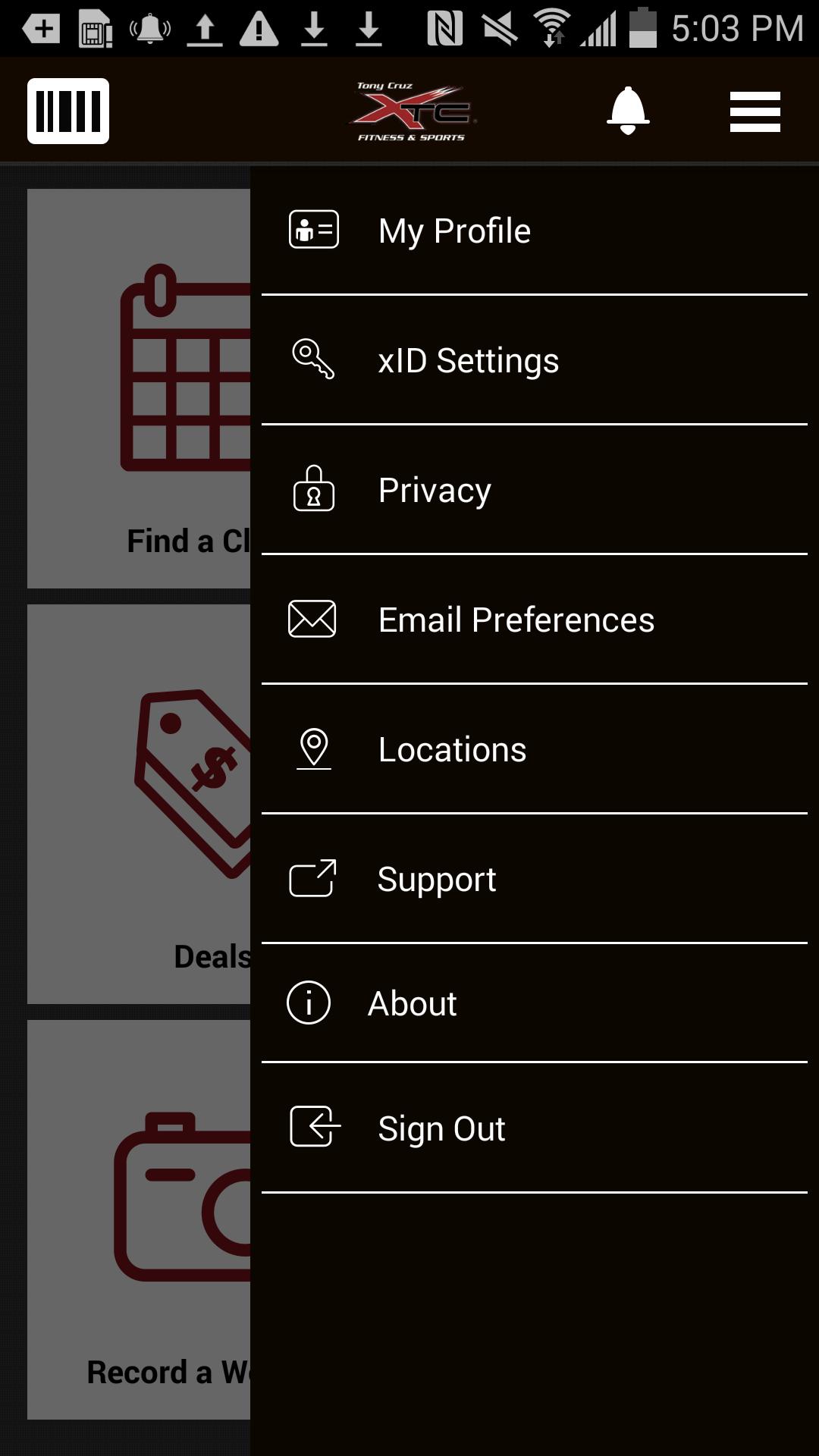Screen dimensions: 819x1456
Task: Sign Out of the account
Action: point(441,1128)
